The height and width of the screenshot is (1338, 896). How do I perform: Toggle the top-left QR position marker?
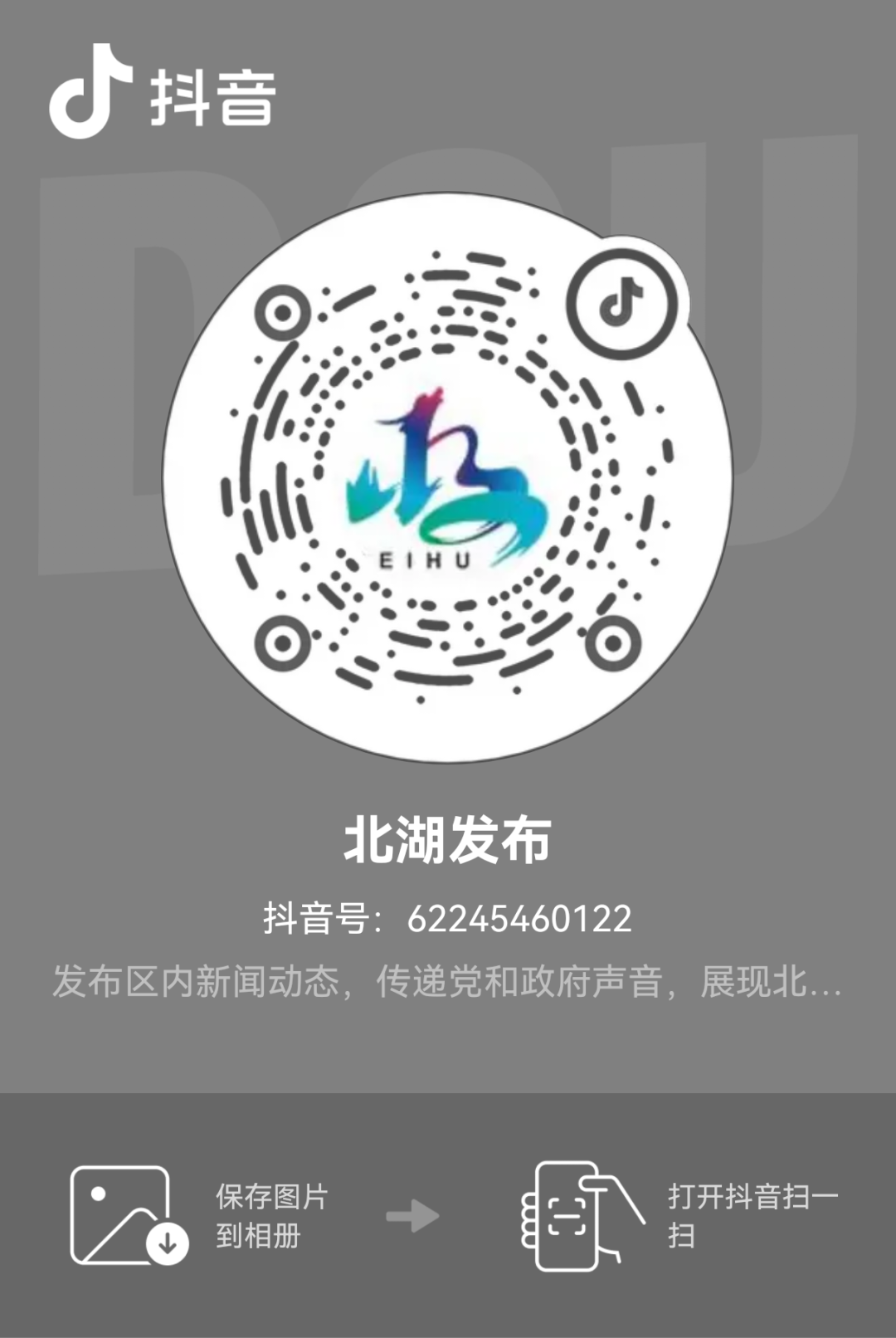[285, 314]
